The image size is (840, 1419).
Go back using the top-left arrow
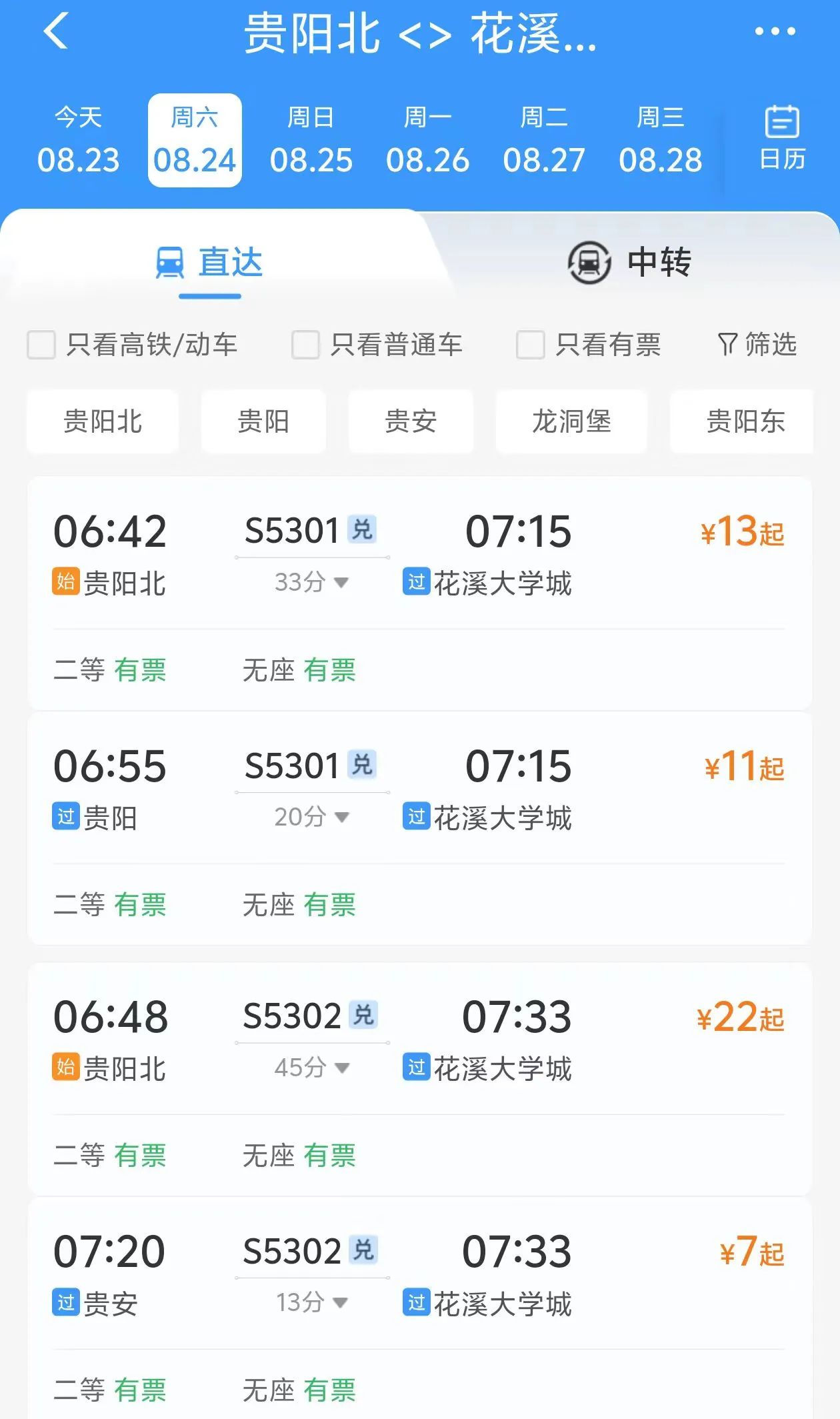[x=56, y=32]
